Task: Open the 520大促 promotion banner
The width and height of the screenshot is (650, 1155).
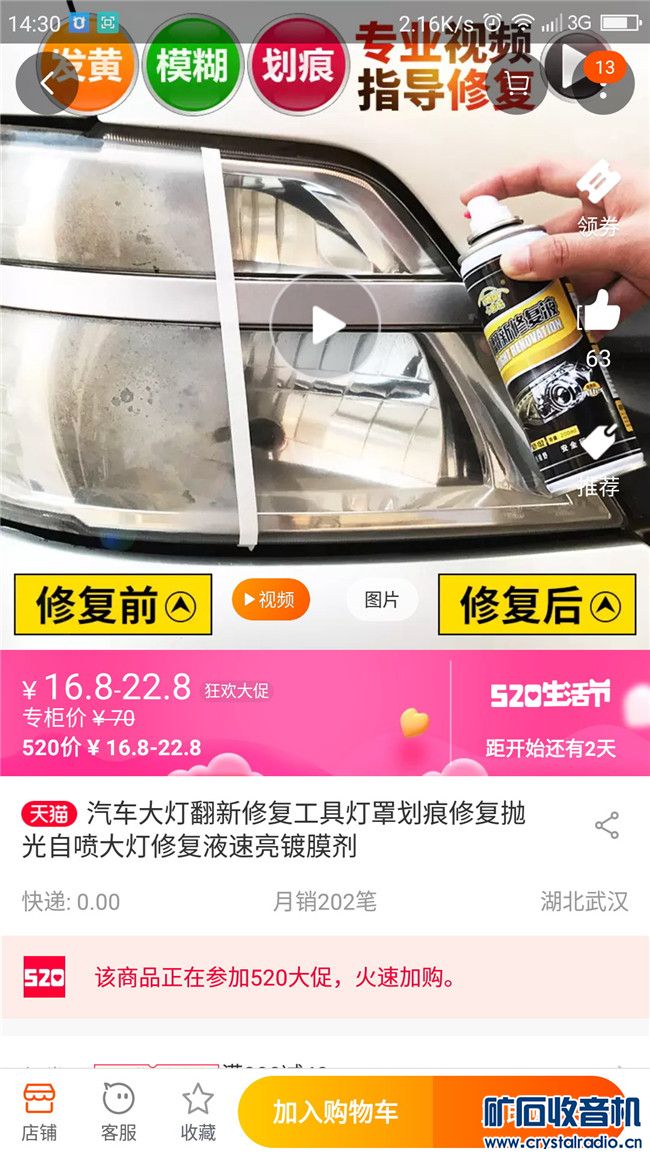Action: pyautogui.click(x=325, y=976)
